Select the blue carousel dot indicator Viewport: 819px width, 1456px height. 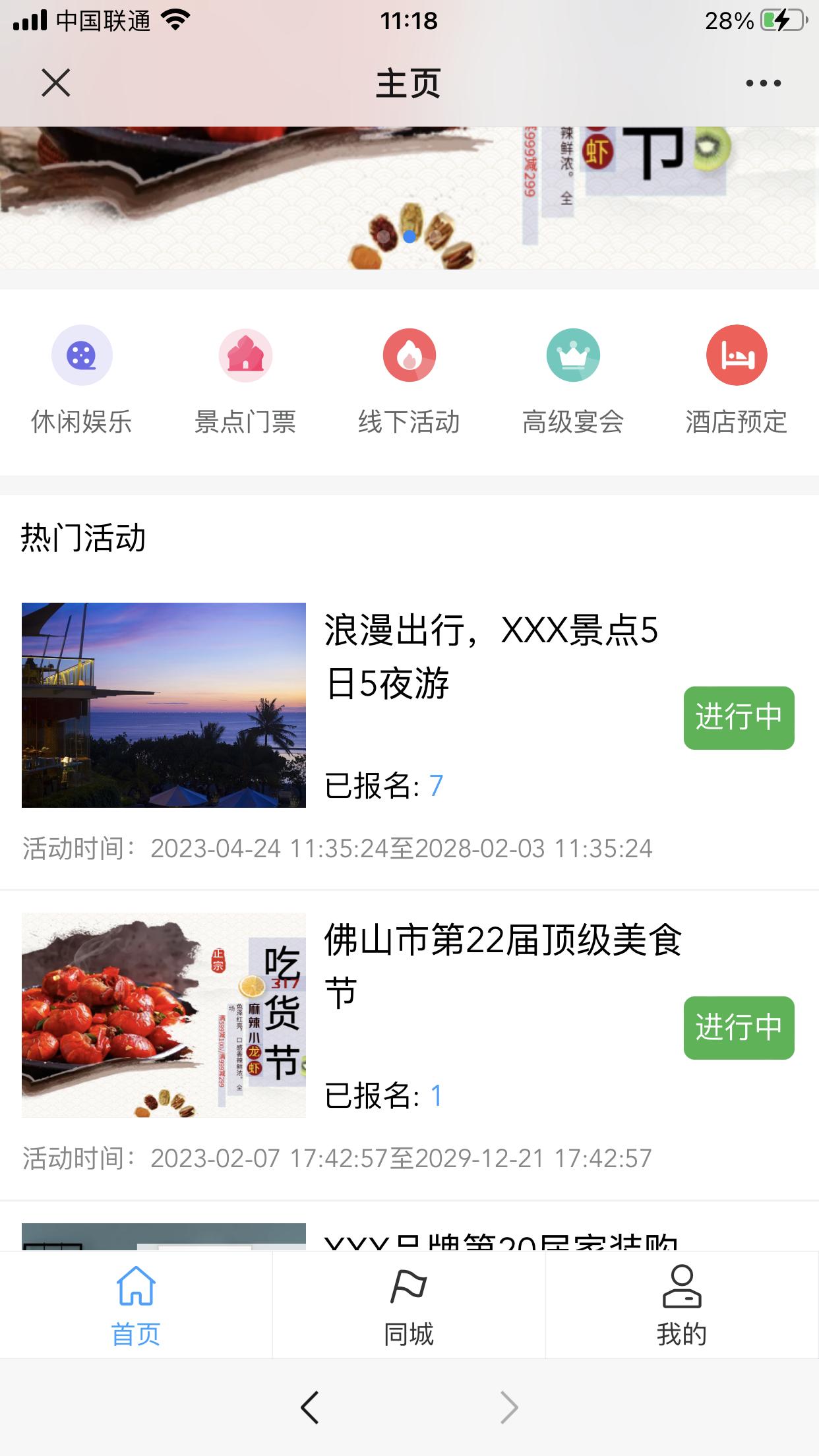tap(409, 238)
